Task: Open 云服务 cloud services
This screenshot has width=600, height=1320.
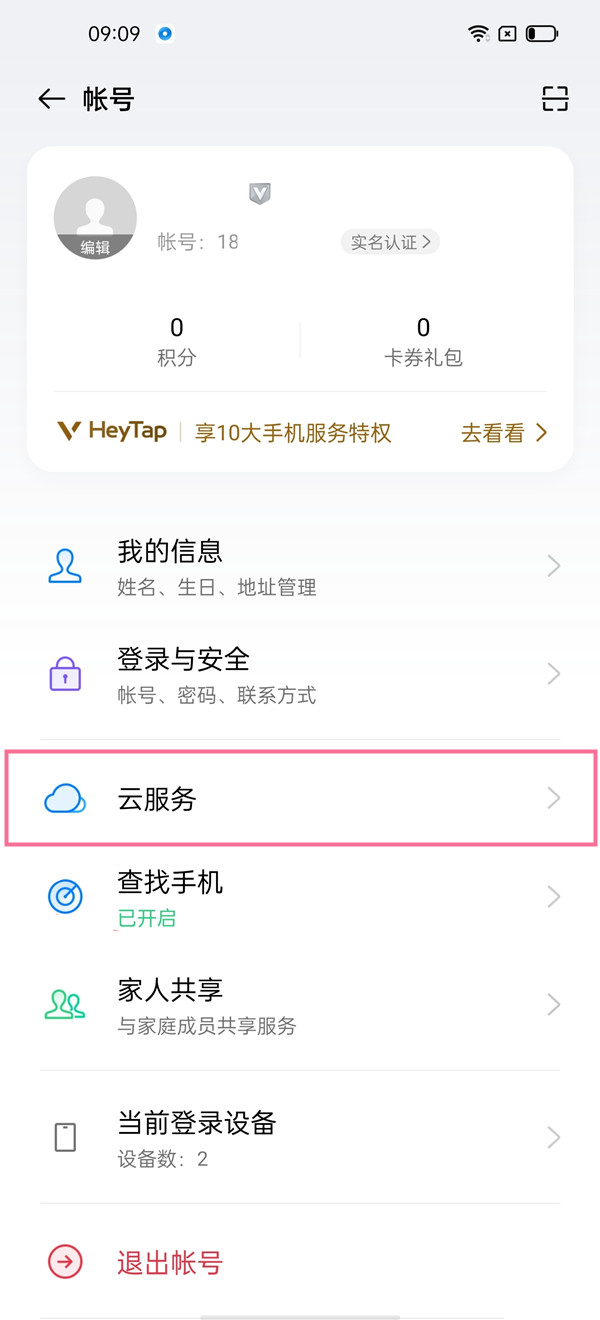Action: tap(300, 798)
